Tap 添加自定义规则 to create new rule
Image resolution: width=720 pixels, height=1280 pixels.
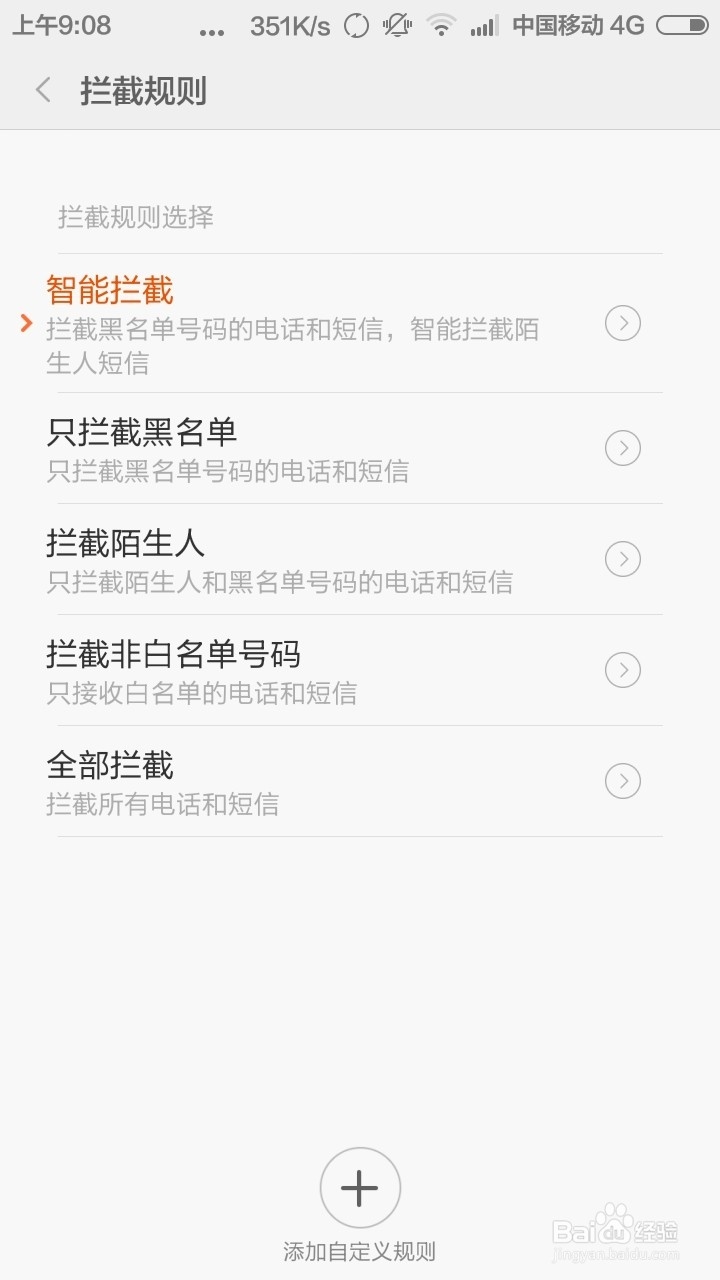359,1251
